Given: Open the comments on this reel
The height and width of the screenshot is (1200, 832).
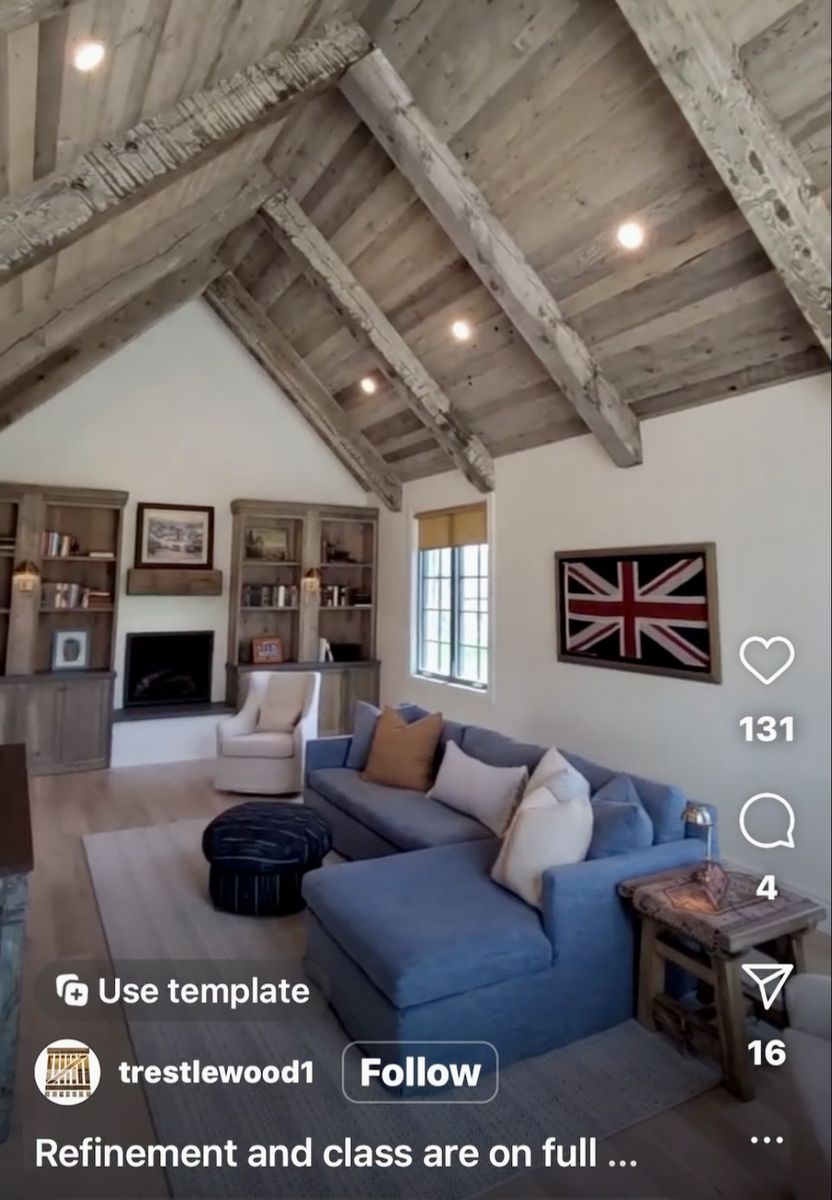Looking at the screenshot, I should pos(767,822).
